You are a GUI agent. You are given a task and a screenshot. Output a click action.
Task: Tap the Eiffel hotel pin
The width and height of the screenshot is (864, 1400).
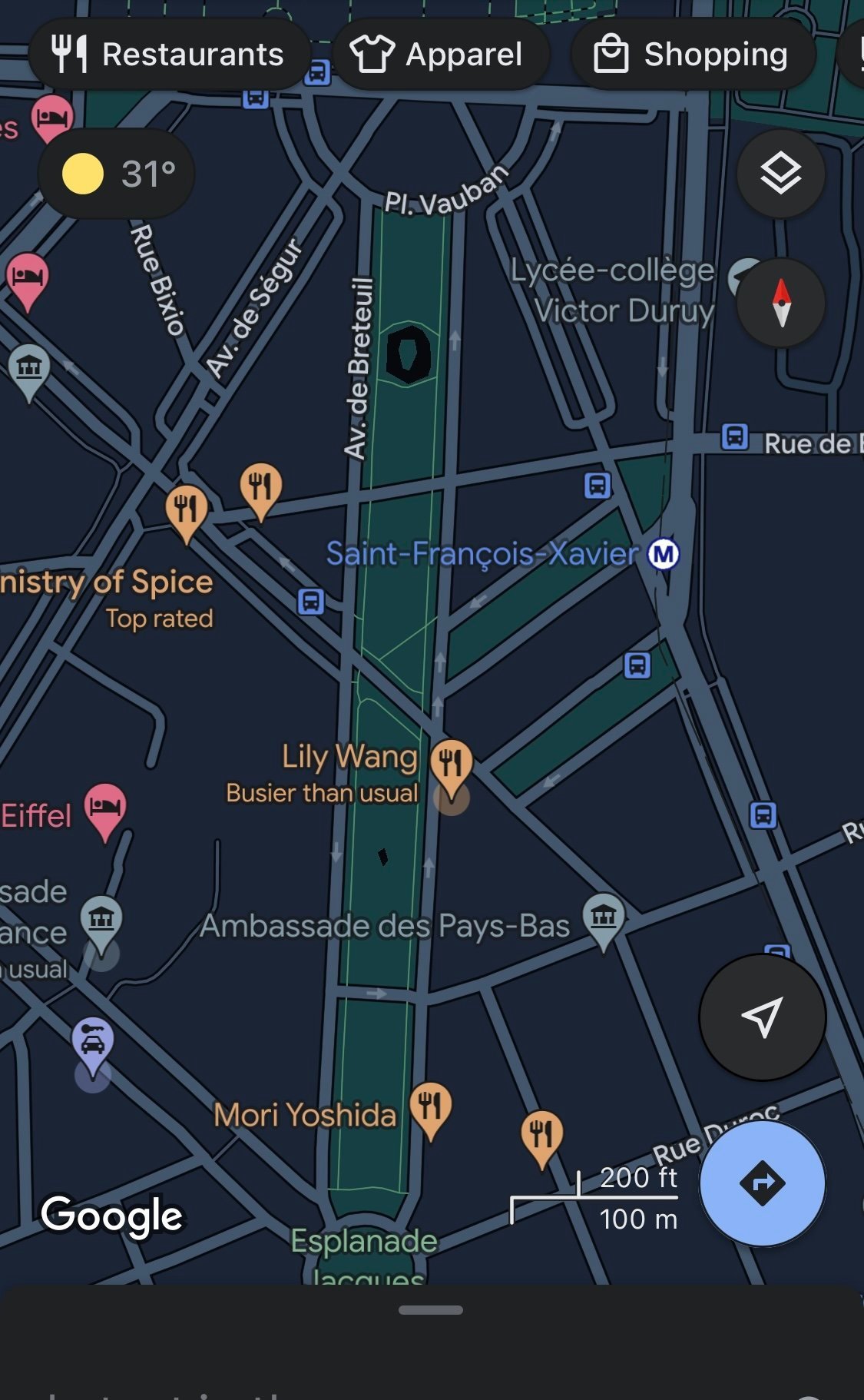tap(105, 808)
